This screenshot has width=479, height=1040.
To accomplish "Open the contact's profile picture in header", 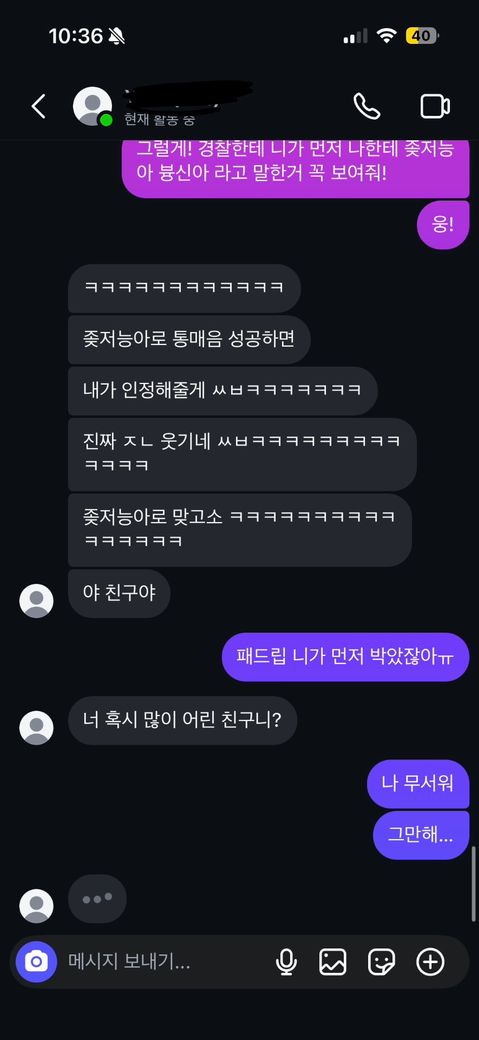I will pos(92,106).
